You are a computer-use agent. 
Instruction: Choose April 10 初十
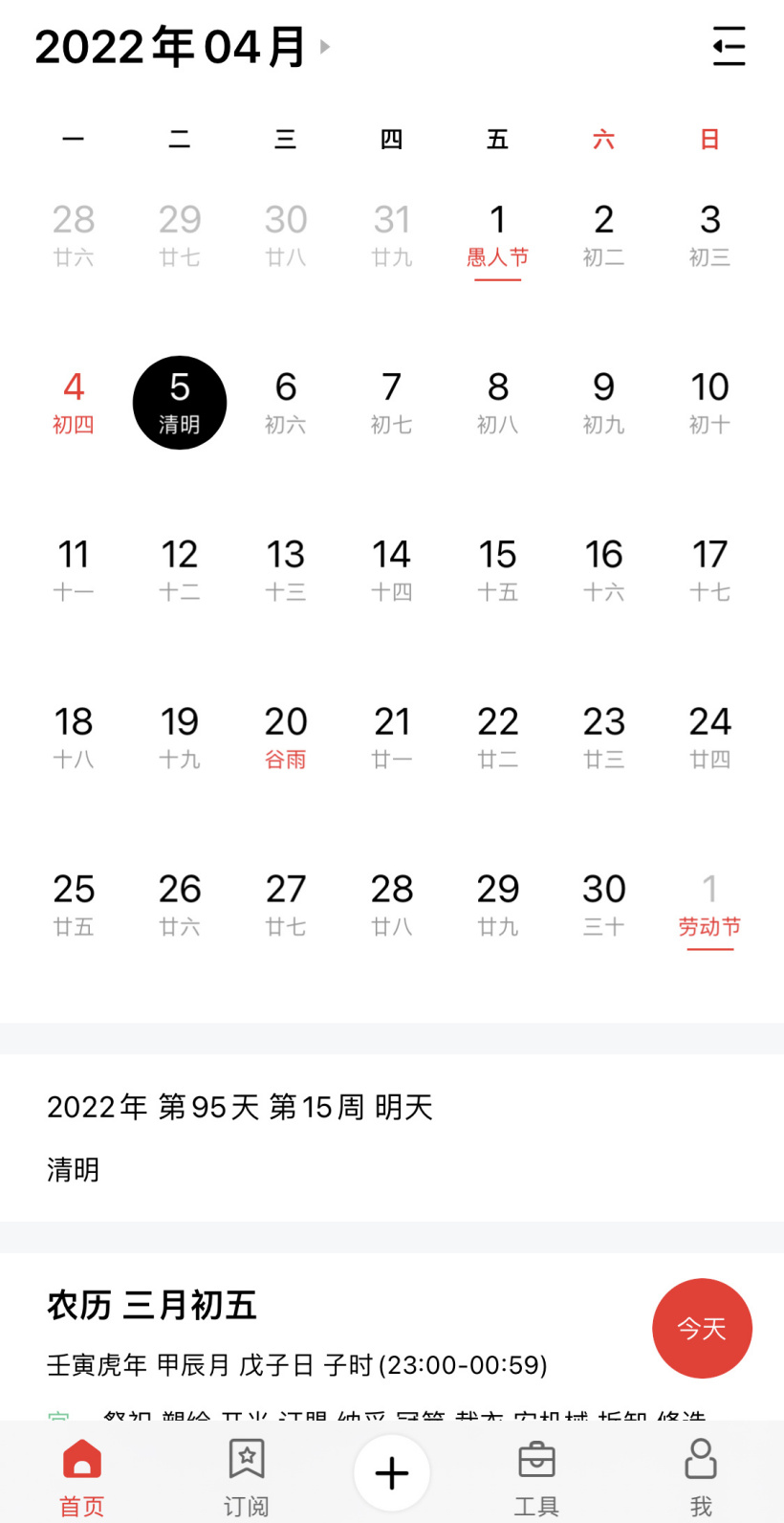pyautogui.click(x=709, y=403)
